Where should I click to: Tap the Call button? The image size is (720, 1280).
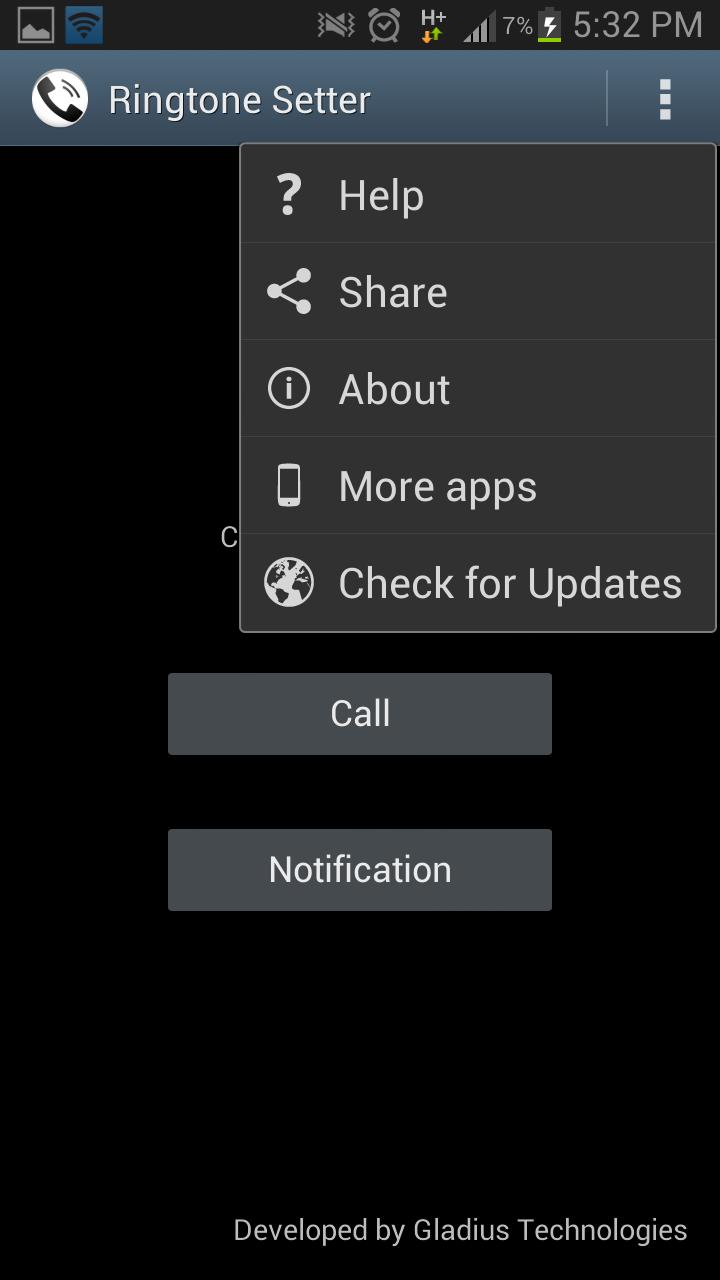point(360,714)
